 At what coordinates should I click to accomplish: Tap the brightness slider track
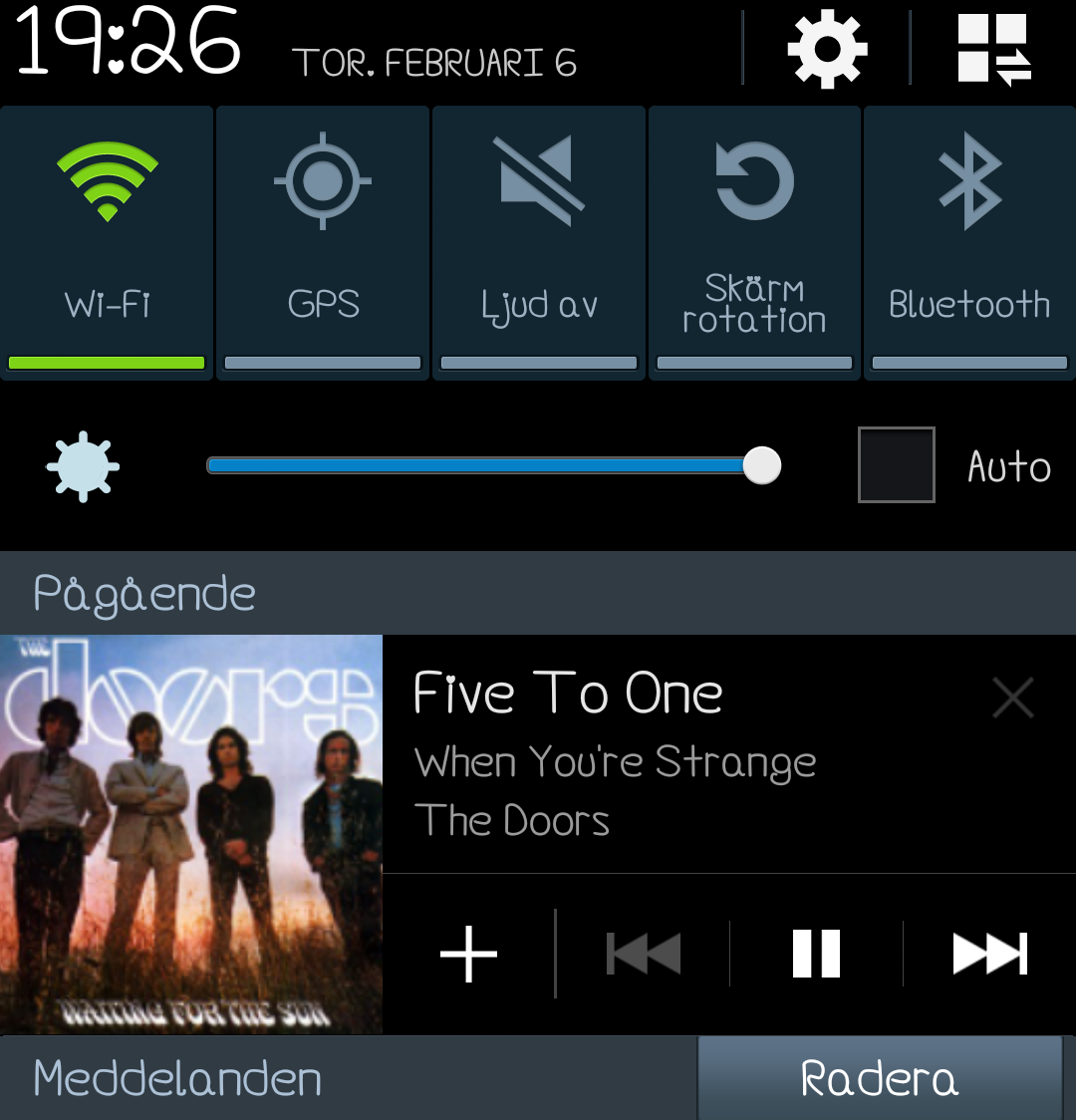coord(478,465)
